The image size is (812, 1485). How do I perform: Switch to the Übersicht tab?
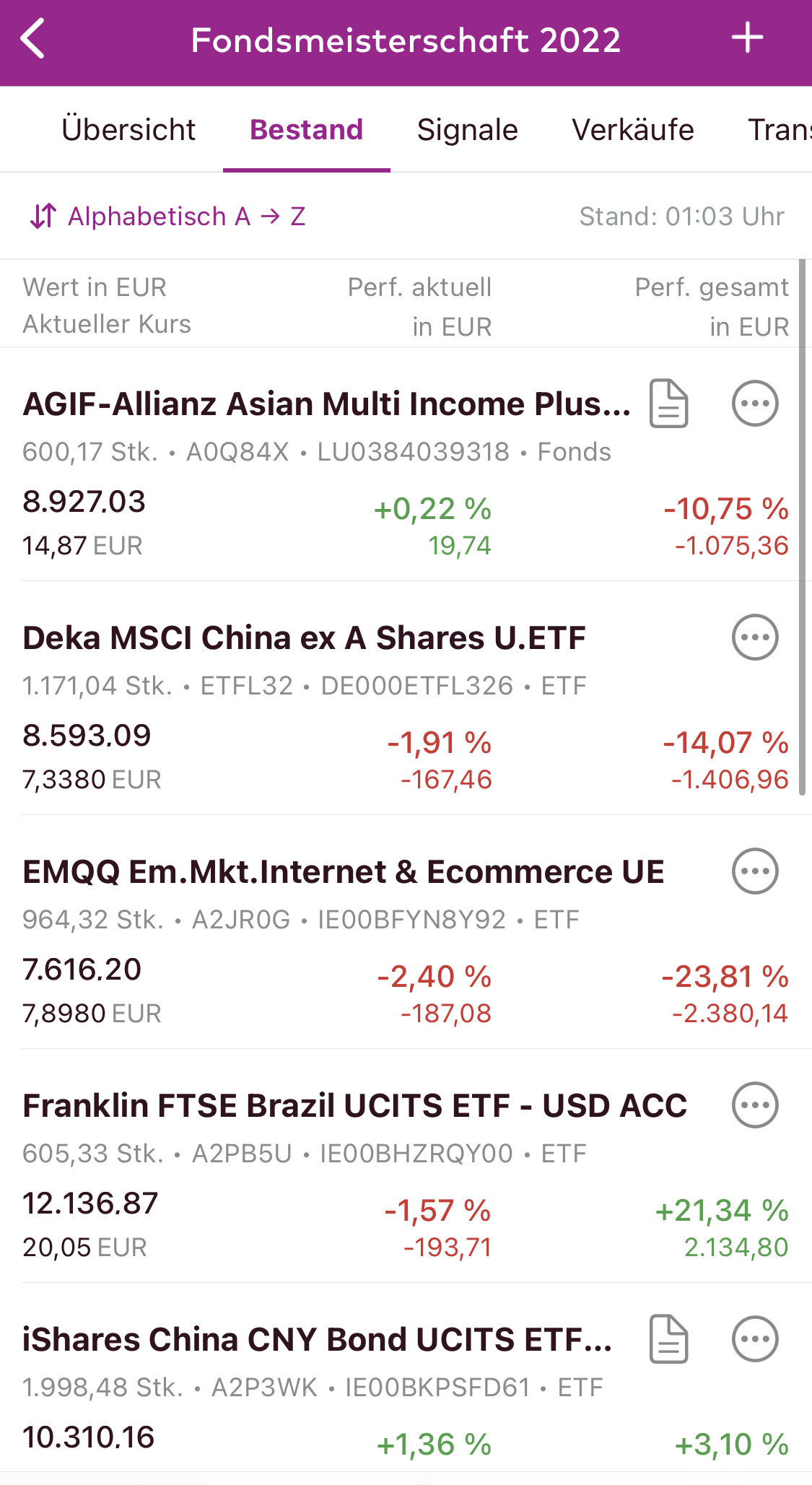tap(128, 130)
